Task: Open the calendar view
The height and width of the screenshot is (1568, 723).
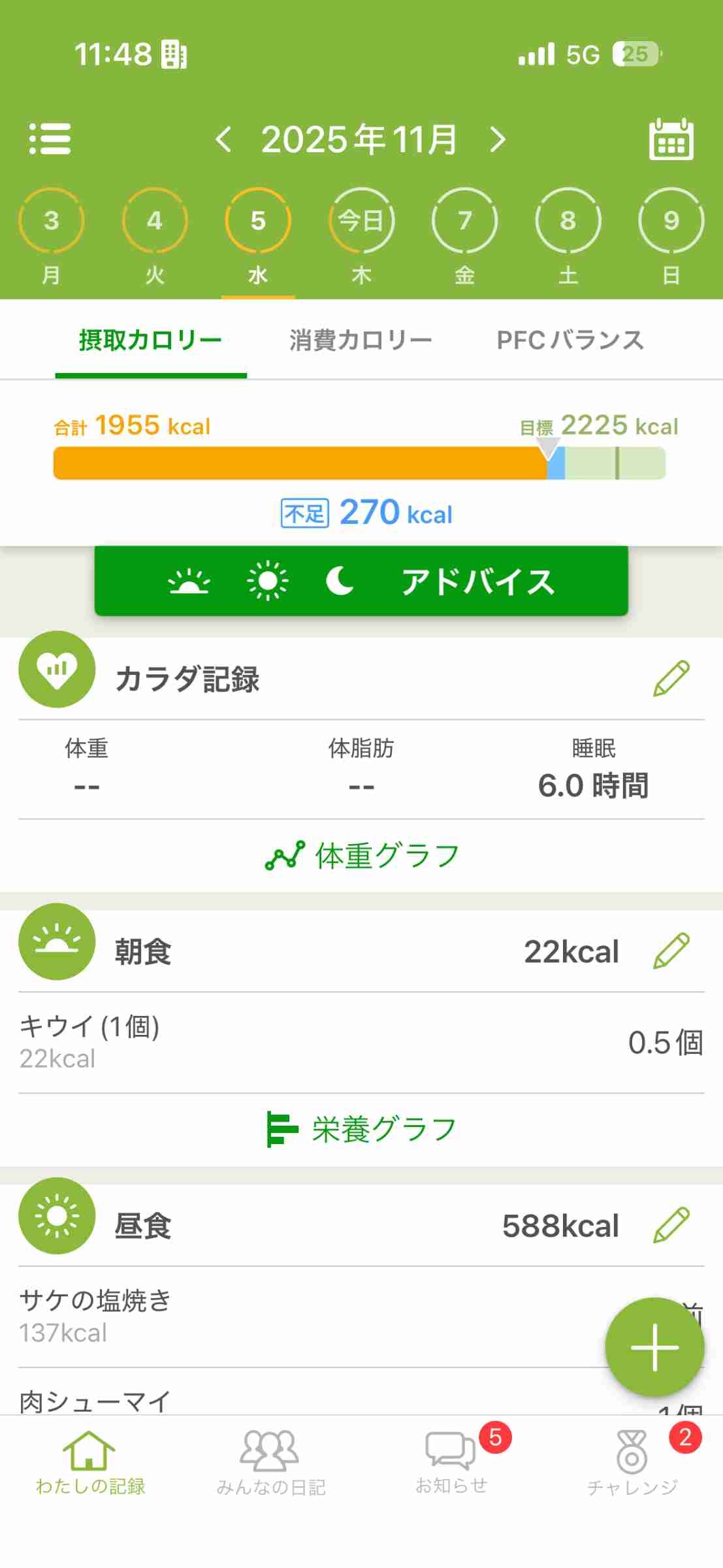Action: click(671, 140)
